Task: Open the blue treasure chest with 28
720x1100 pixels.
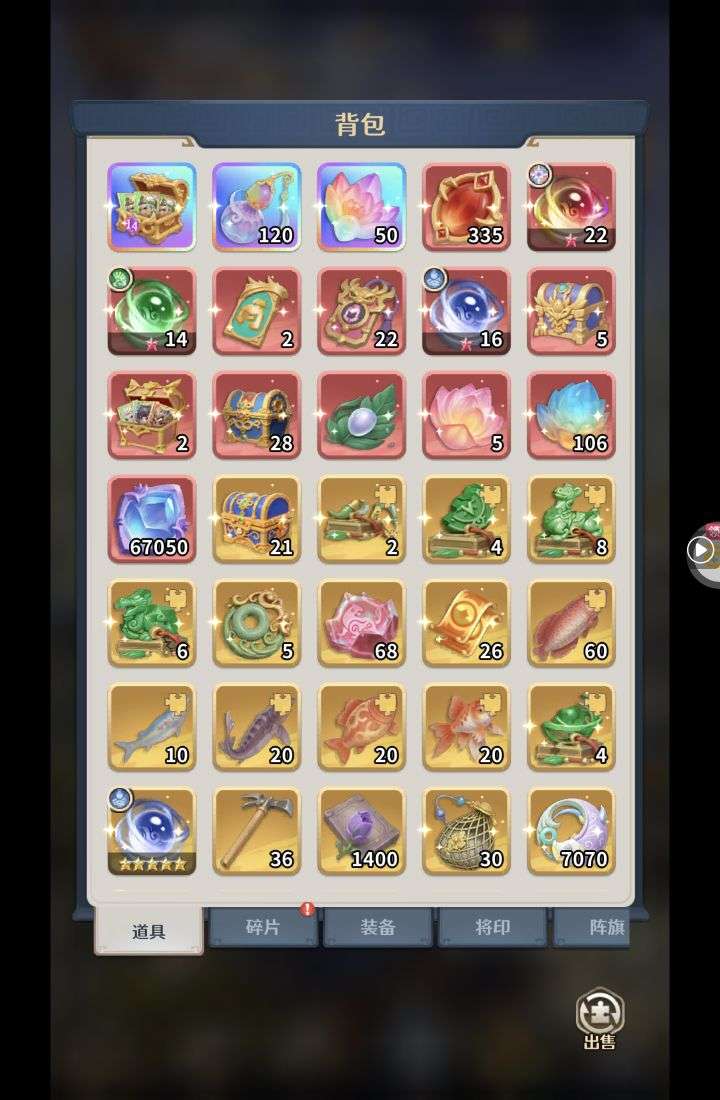Action: click(257, 415)
